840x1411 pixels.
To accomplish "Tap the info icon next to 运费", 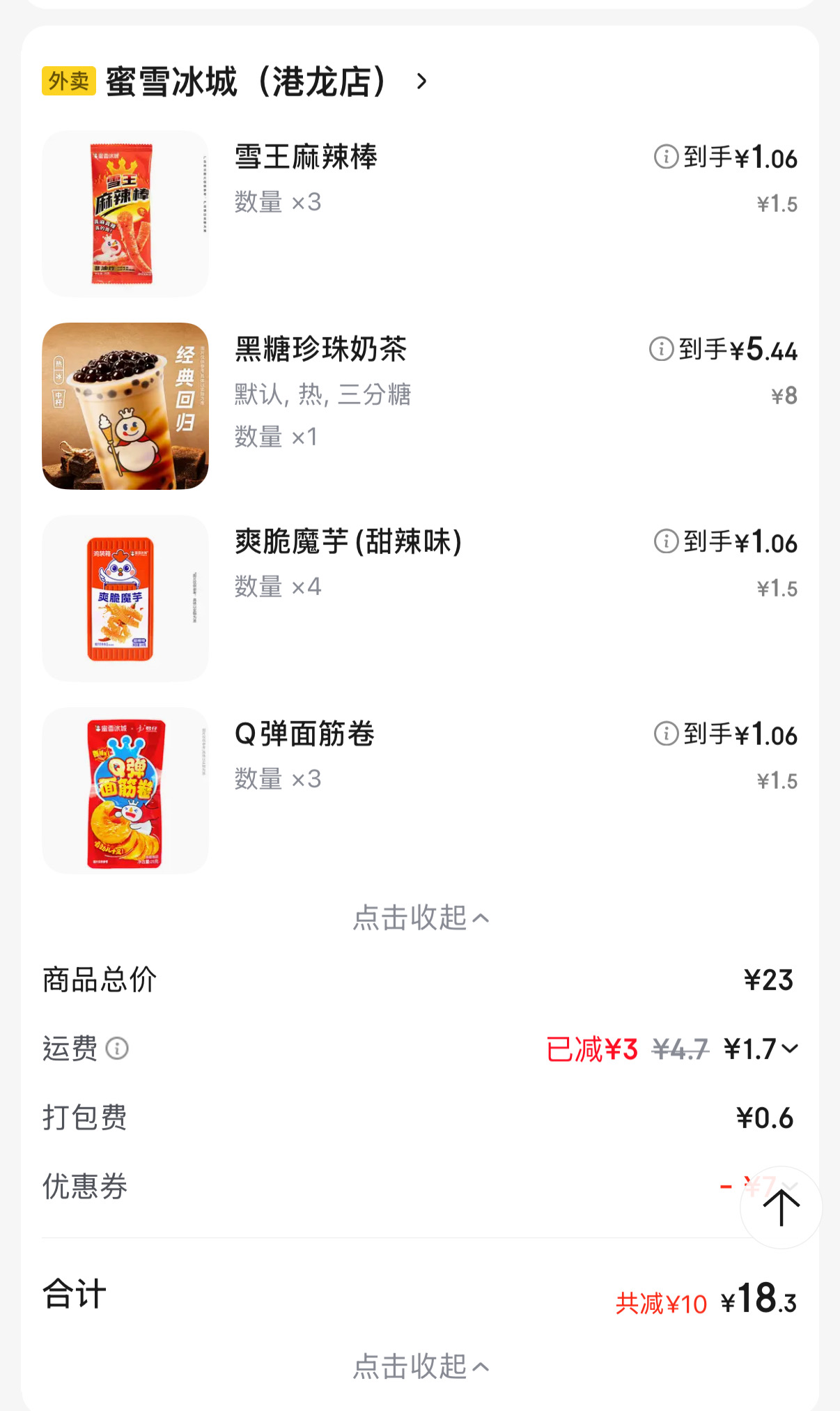I will click(117, 1049).
